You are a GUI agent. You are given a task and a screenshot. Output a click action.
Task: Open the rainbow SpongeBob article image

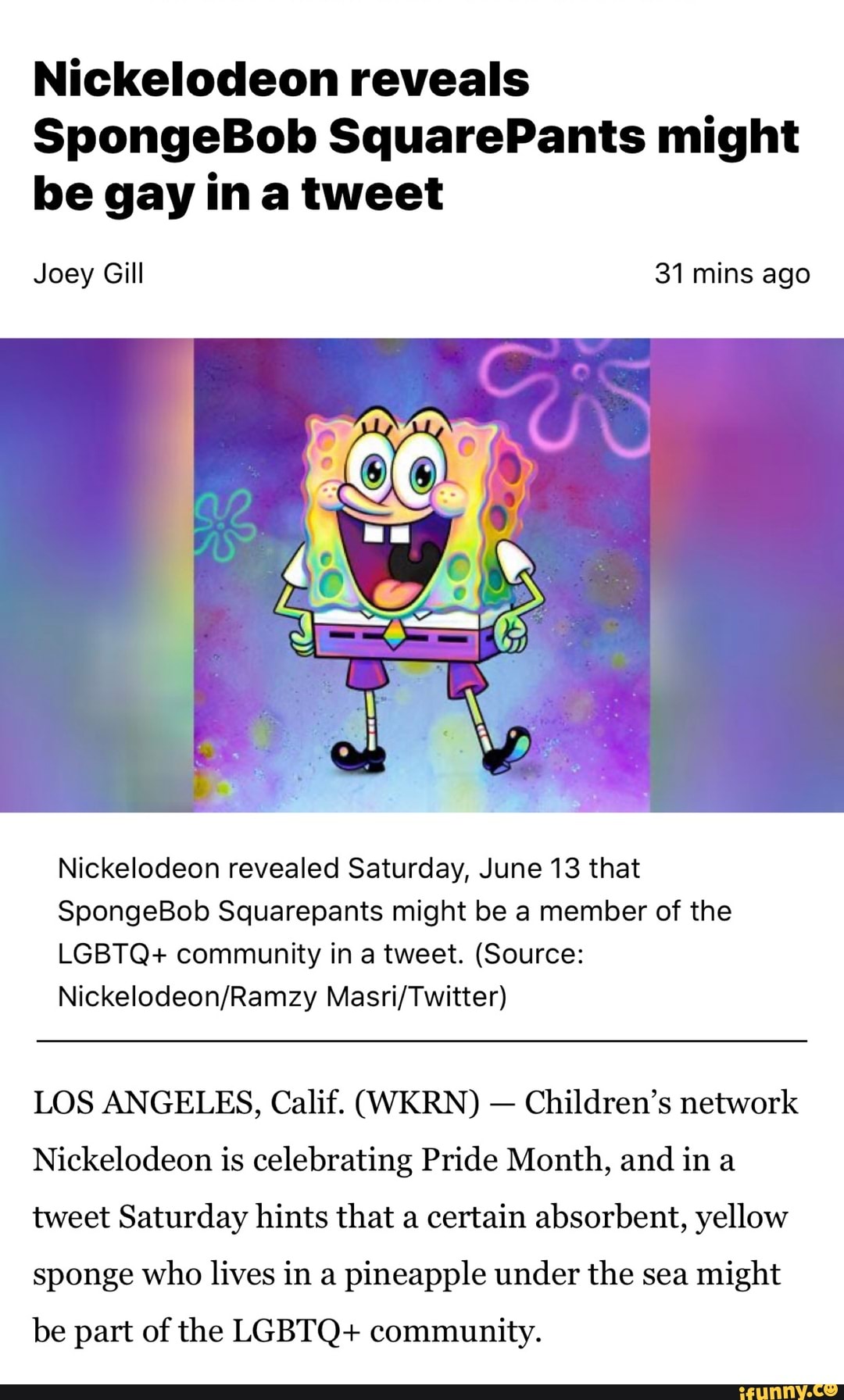point(422,575)
